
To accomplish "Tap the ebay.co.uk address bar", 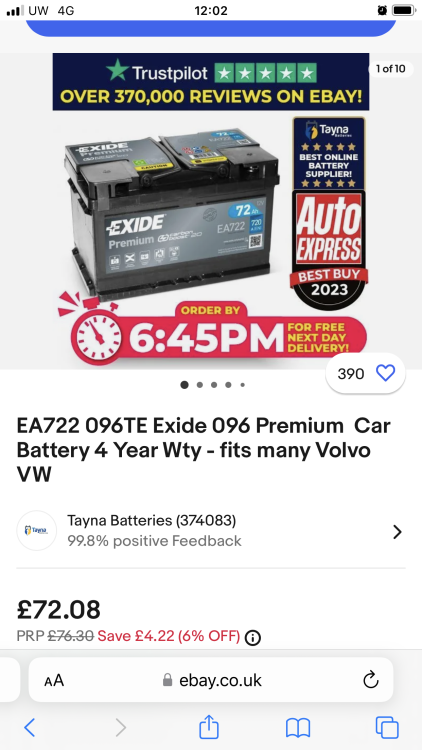I will (x=211, y=680).
